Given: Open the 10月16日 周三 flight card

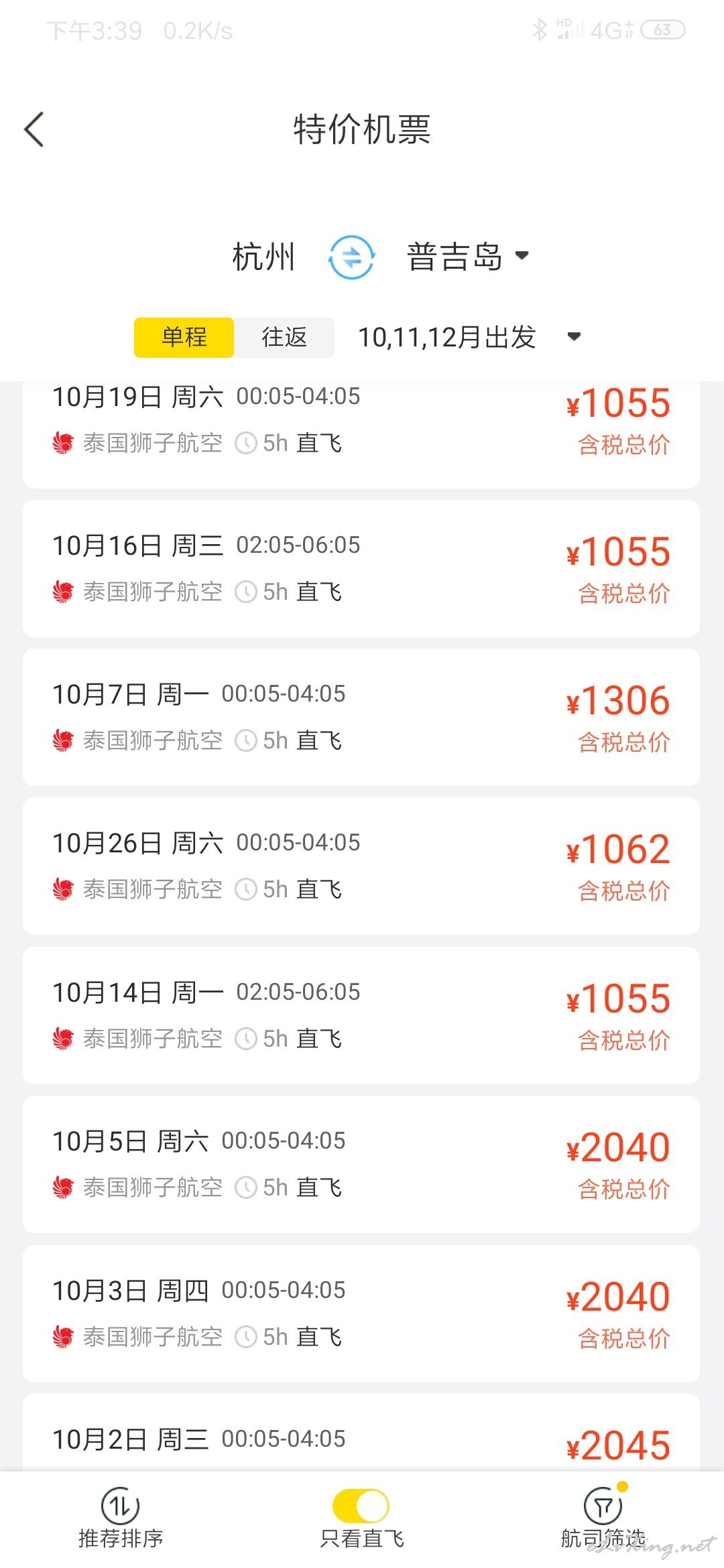Looking at the screenshot, I should coord(361,568).
